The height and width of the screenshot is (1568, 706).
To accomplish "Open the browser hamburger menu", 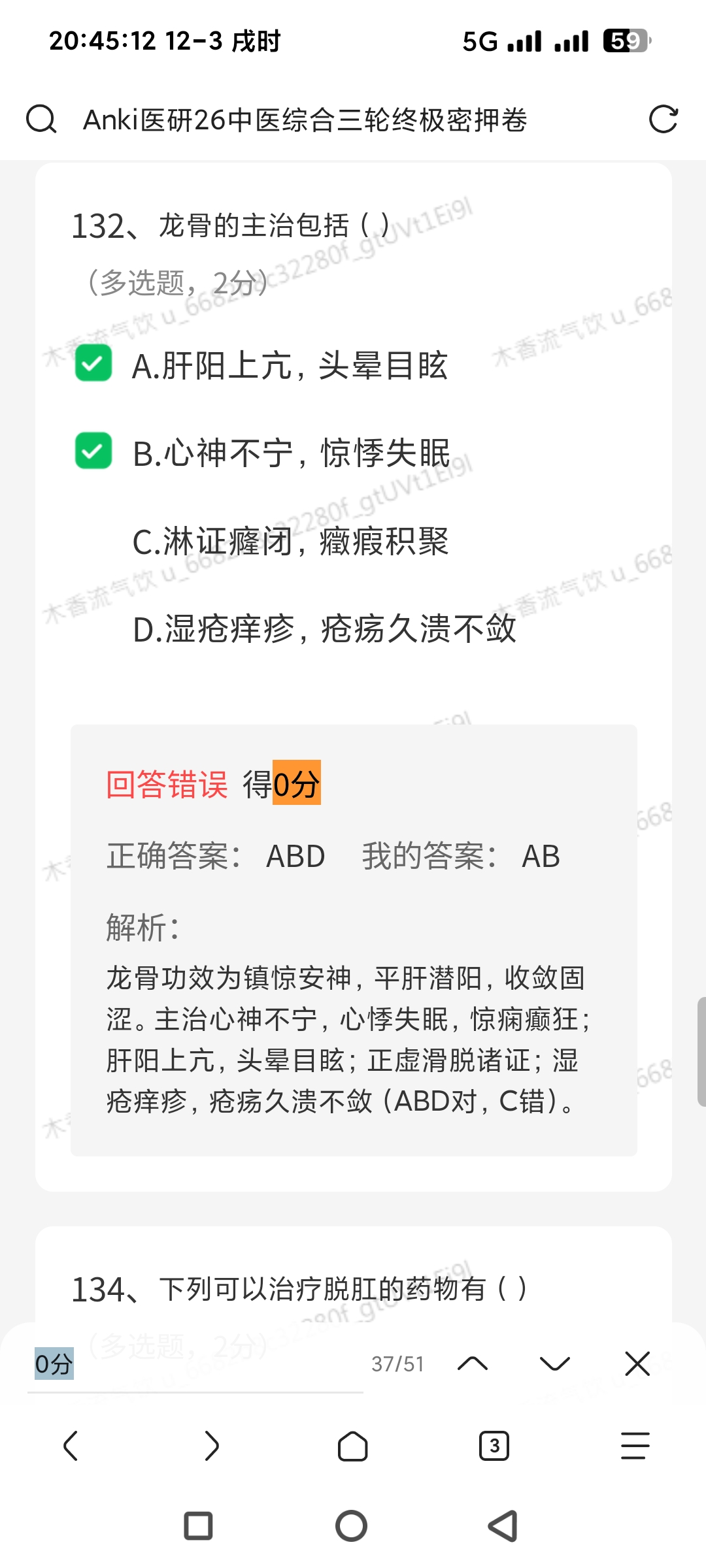I will click(635, 1445).
